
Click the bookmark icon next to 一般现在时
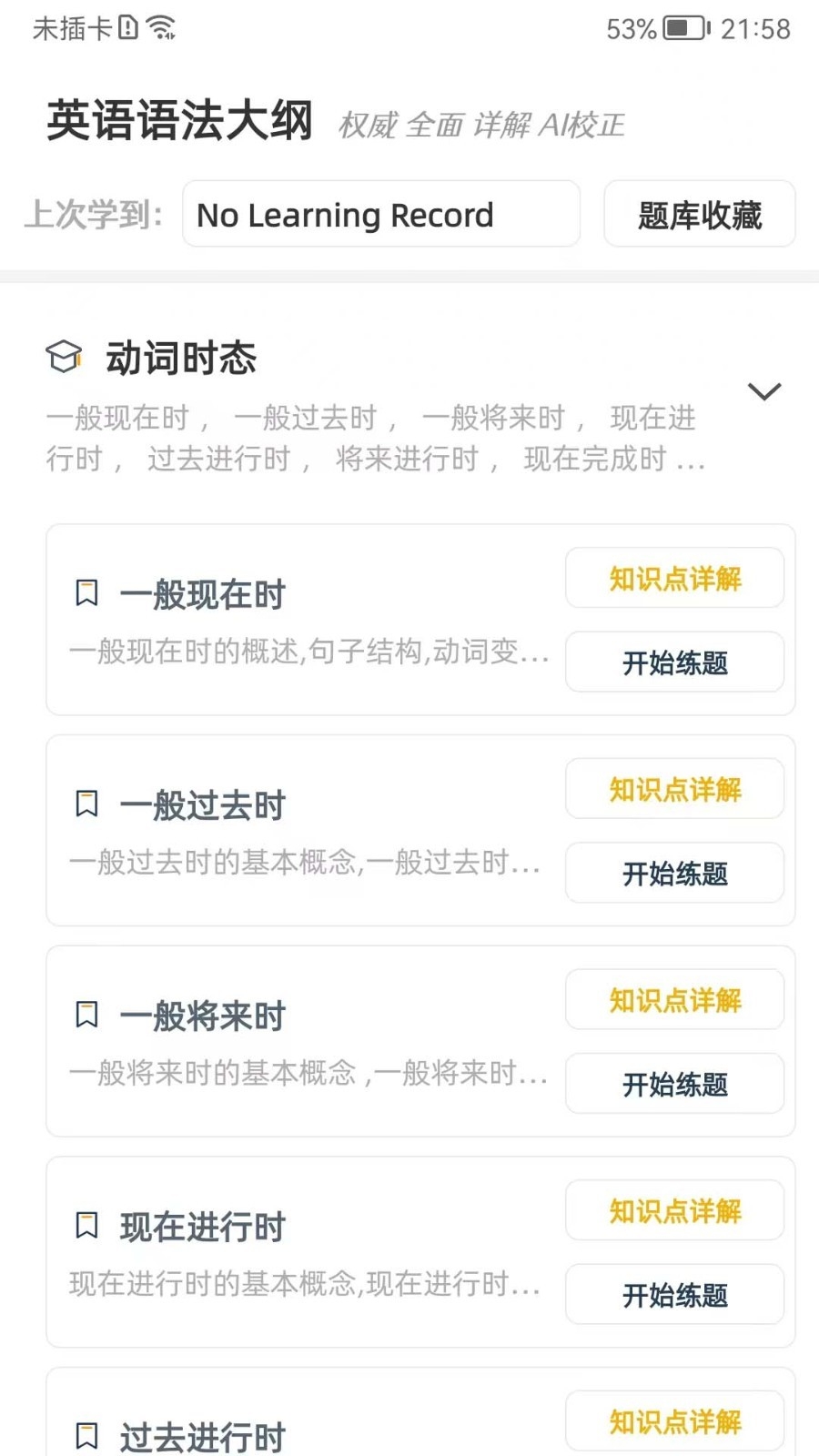86,593
